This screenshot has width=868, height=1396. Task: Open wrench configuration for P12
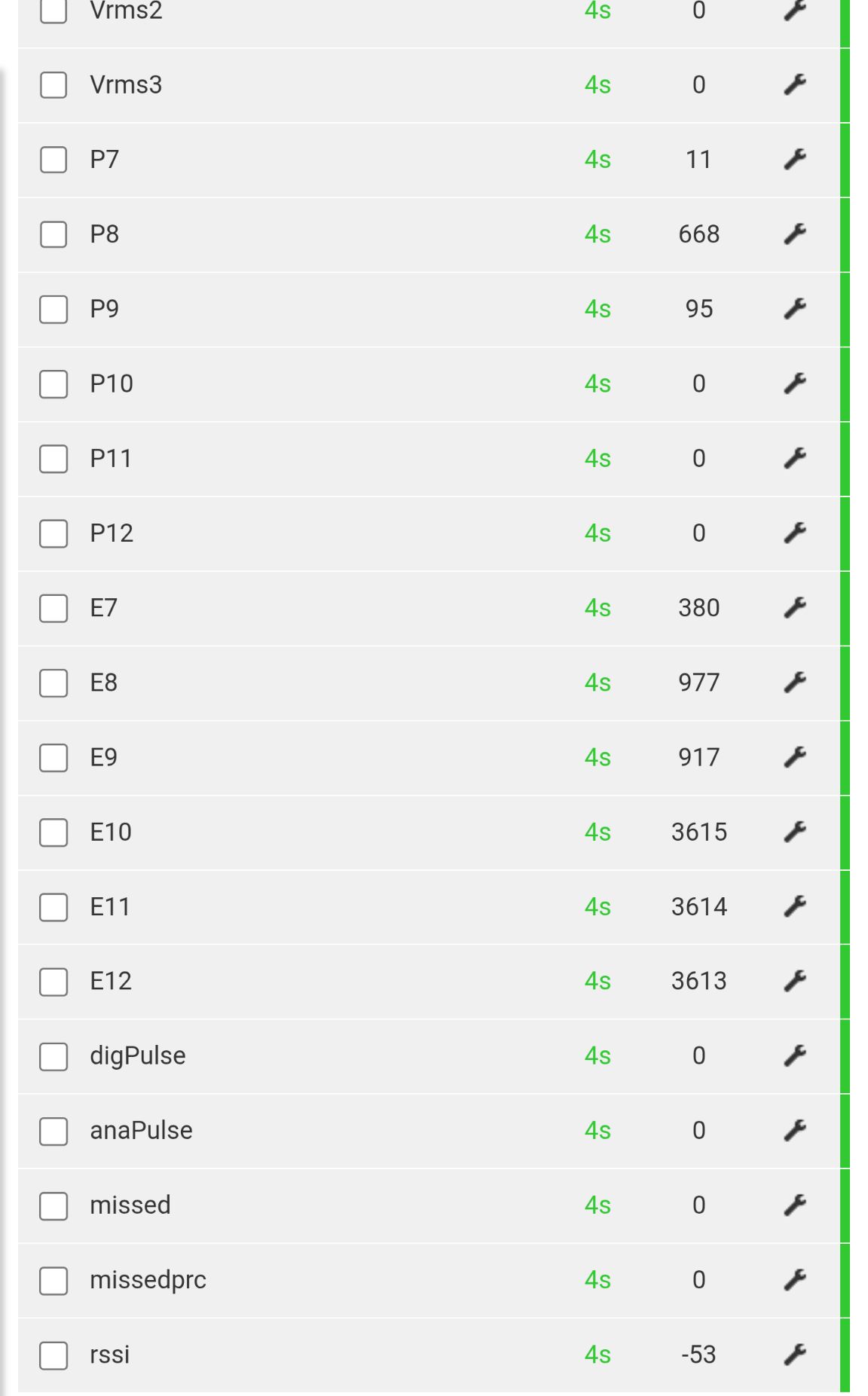pos(795,533)
